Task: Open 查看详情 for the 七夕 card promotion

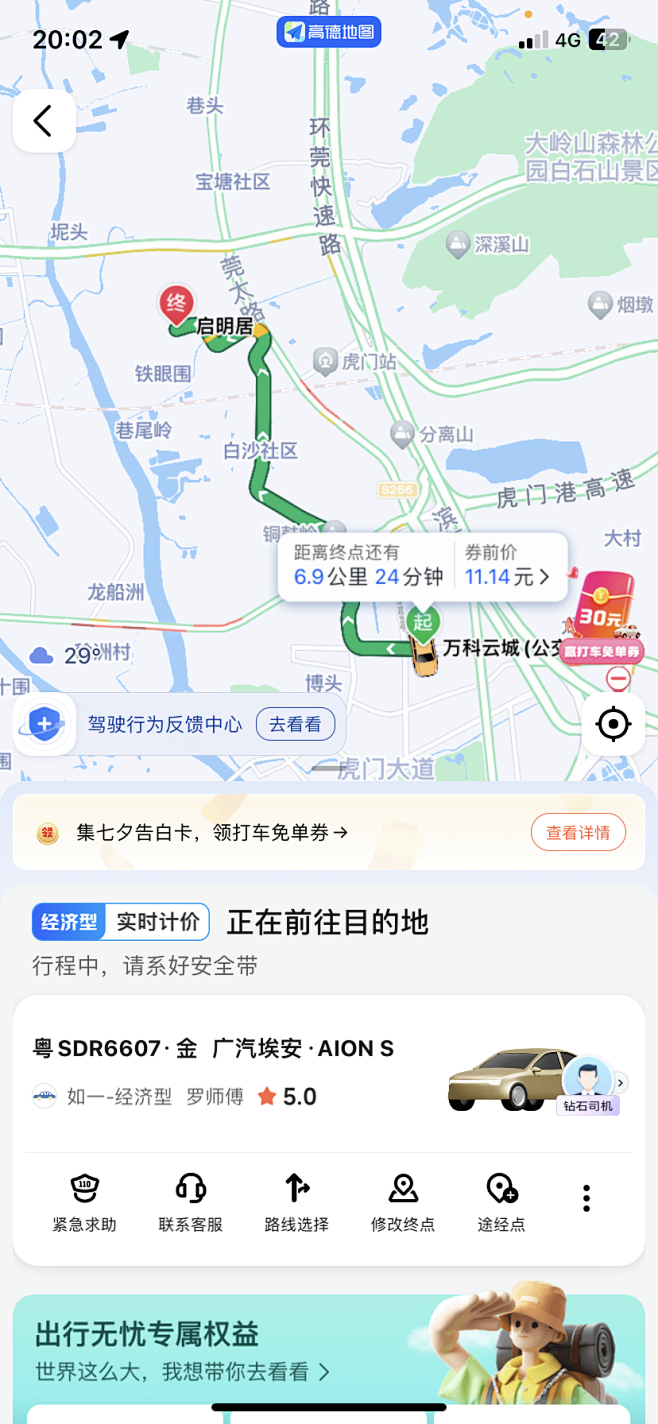Action: [x=578, y=832]
